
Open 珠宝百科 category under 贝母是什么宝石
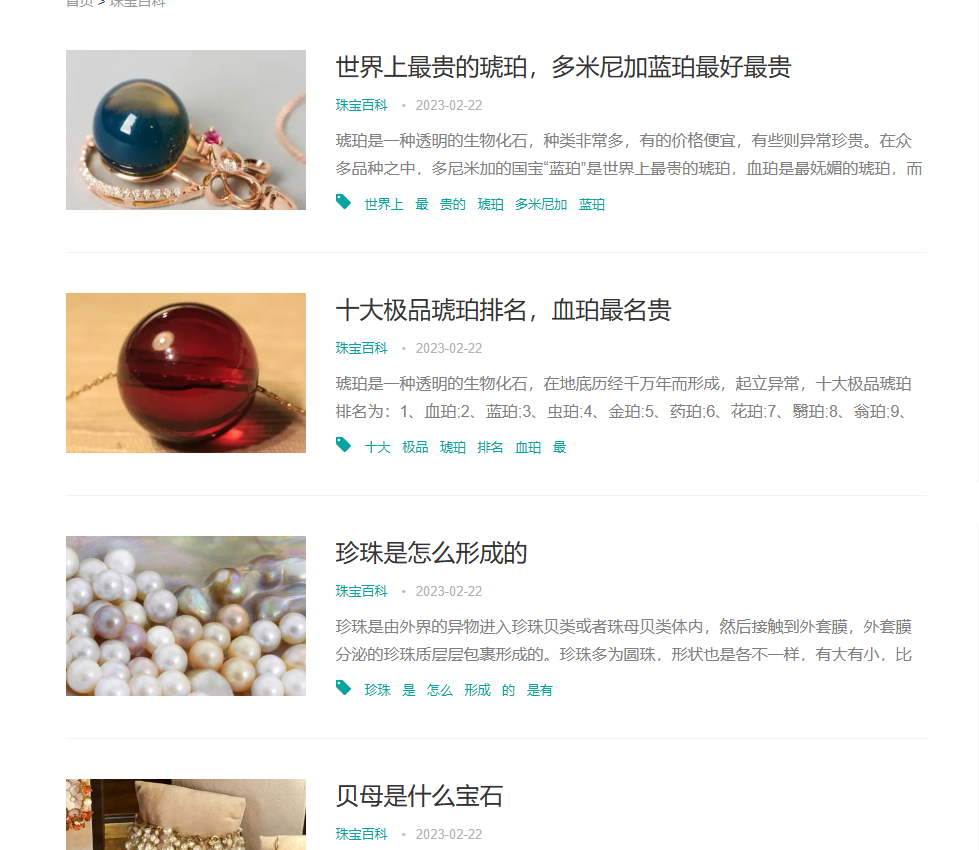(x=361, y=834)
